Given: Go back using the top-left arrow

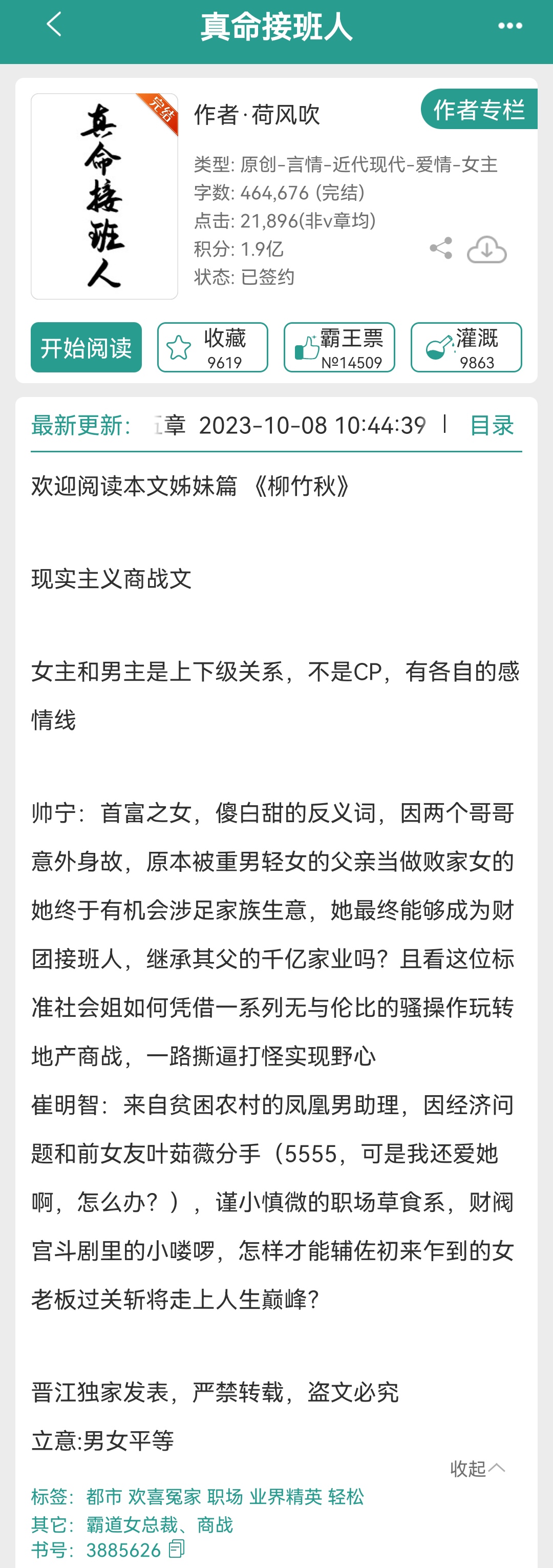Looking at the screenshot, I should (54, 25).
